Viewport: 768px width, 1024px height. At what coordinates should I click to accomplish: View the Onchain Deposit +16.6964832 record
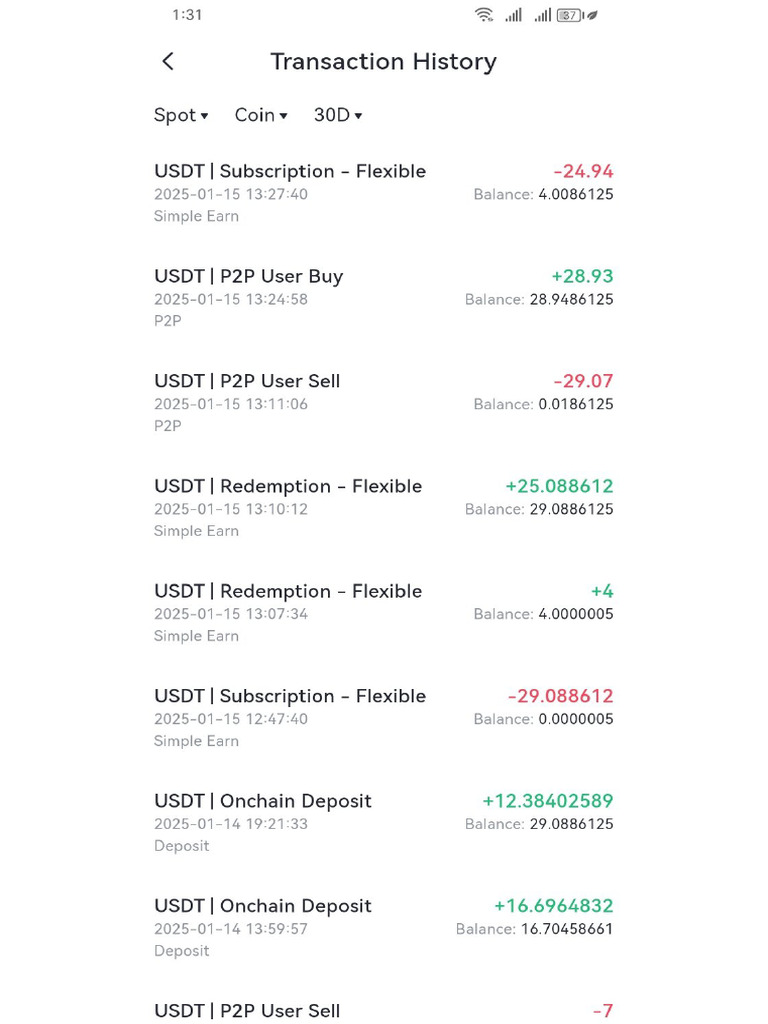click(x=383, y=927)
